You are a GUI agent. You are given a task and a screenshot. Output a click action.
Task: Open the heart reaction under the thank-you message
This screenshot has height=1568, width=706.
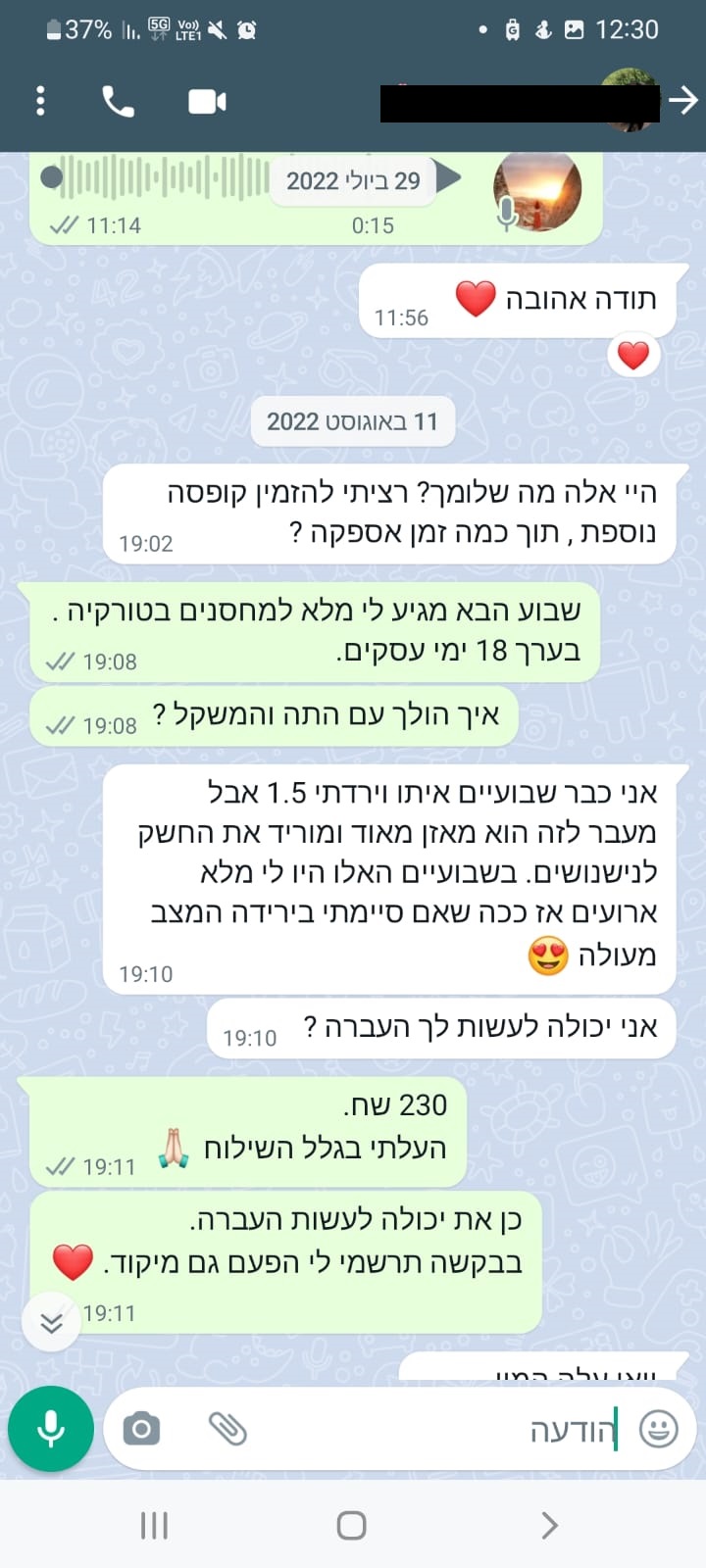point(633,355)
